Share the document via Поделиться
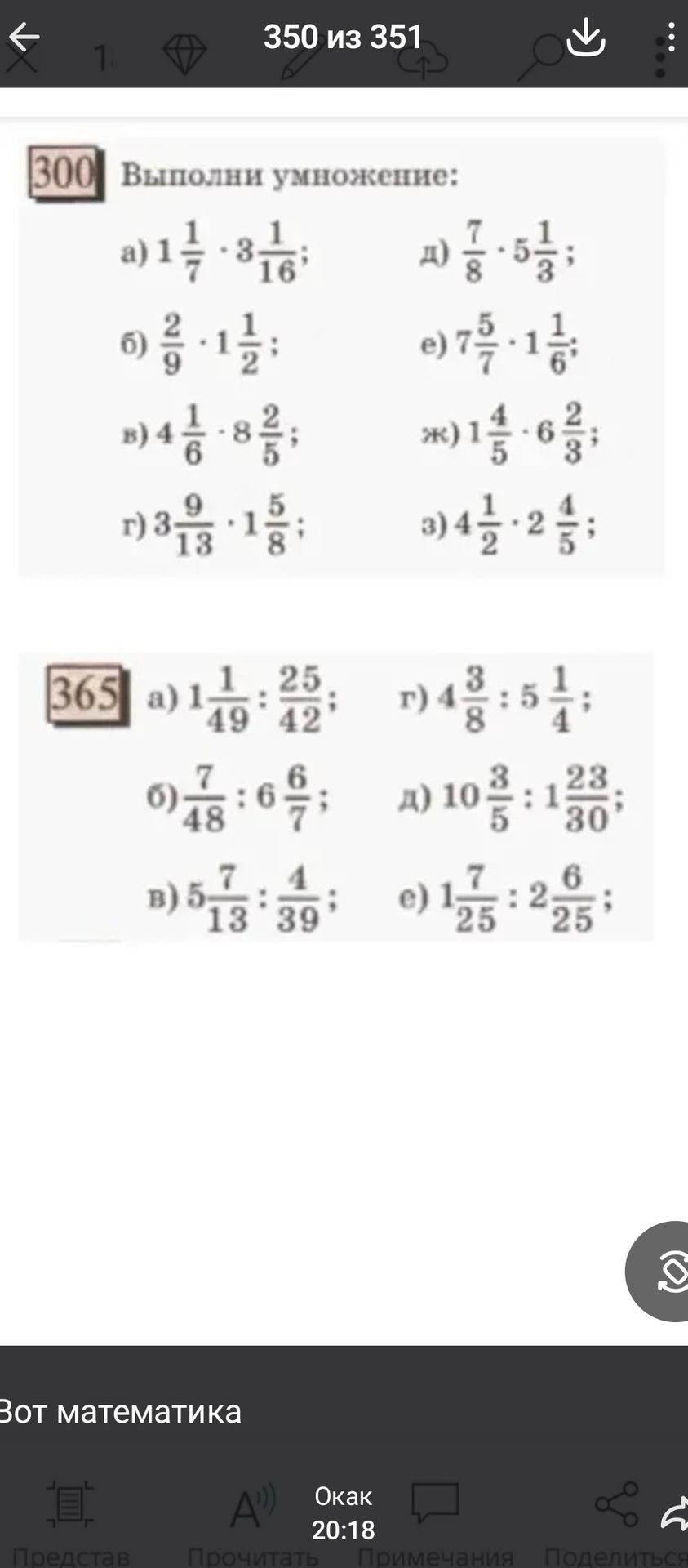Image resolution: width=688 pixels, height=1568 pixels. click(x=616, y=1521)
